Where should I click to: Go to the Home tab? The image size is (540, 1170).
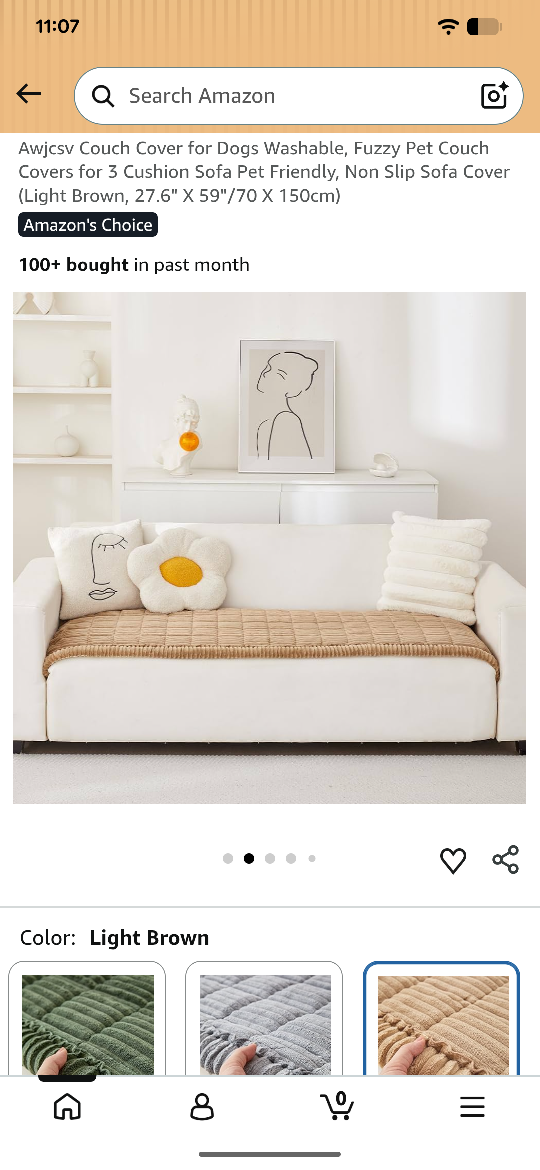[67, 1107]
